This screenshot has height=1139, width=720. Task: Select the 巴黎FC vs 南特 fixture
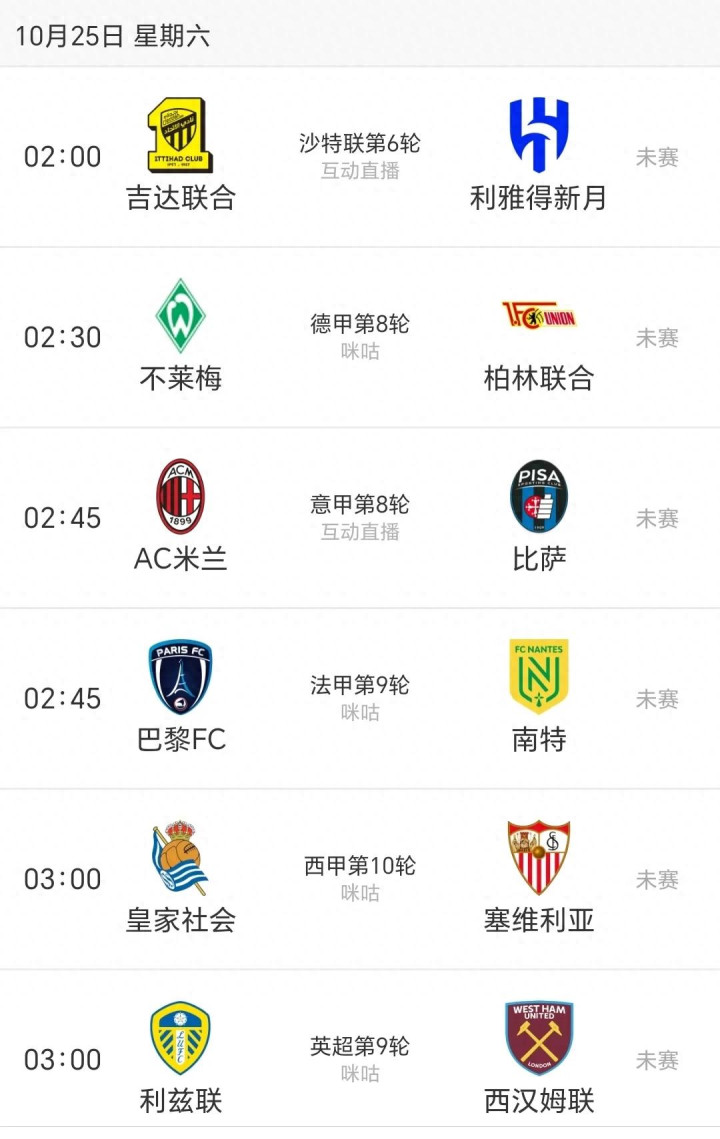pos(360,698)
